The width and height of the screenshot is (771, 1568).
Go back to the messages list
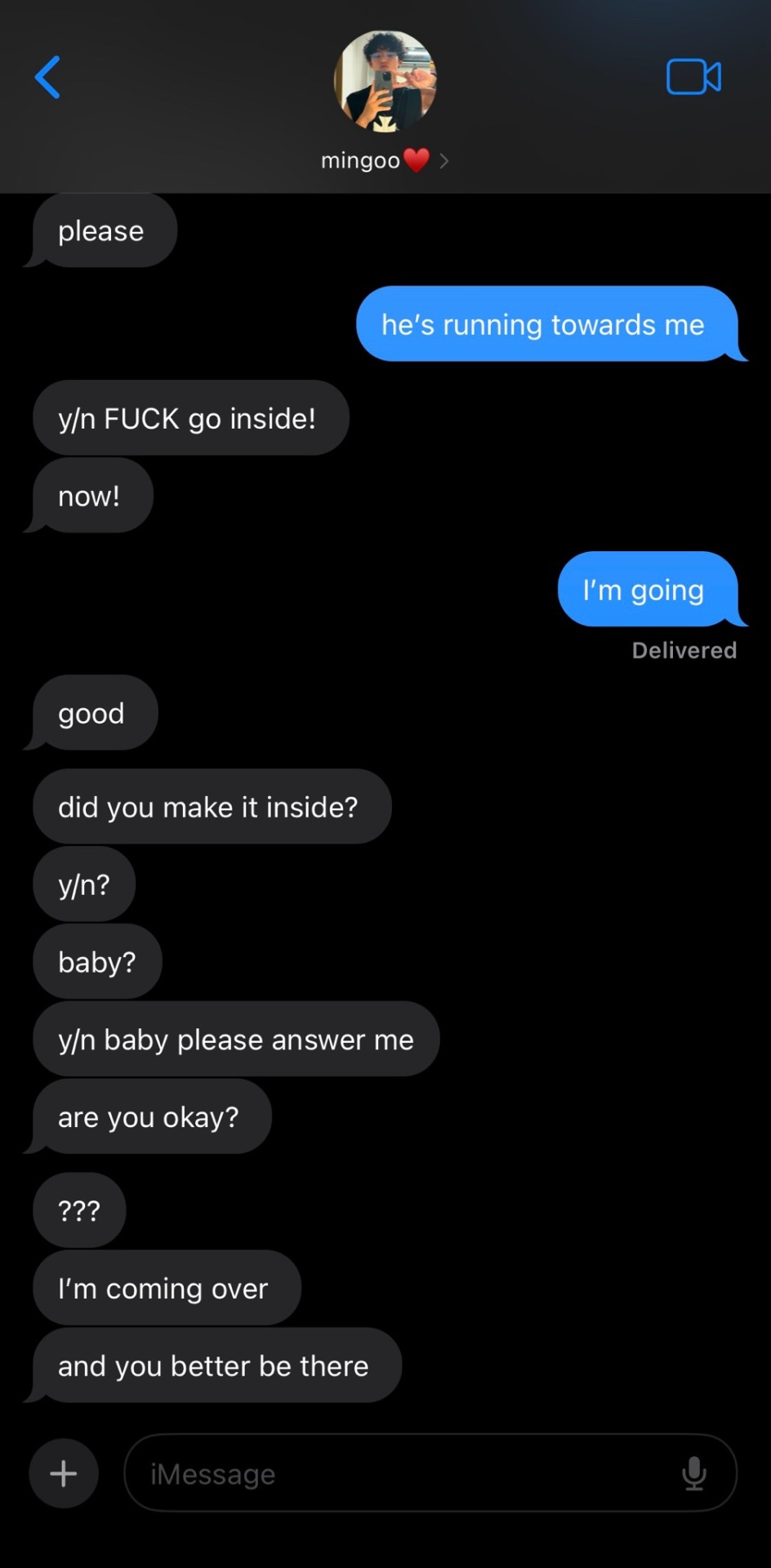point(47,78)
